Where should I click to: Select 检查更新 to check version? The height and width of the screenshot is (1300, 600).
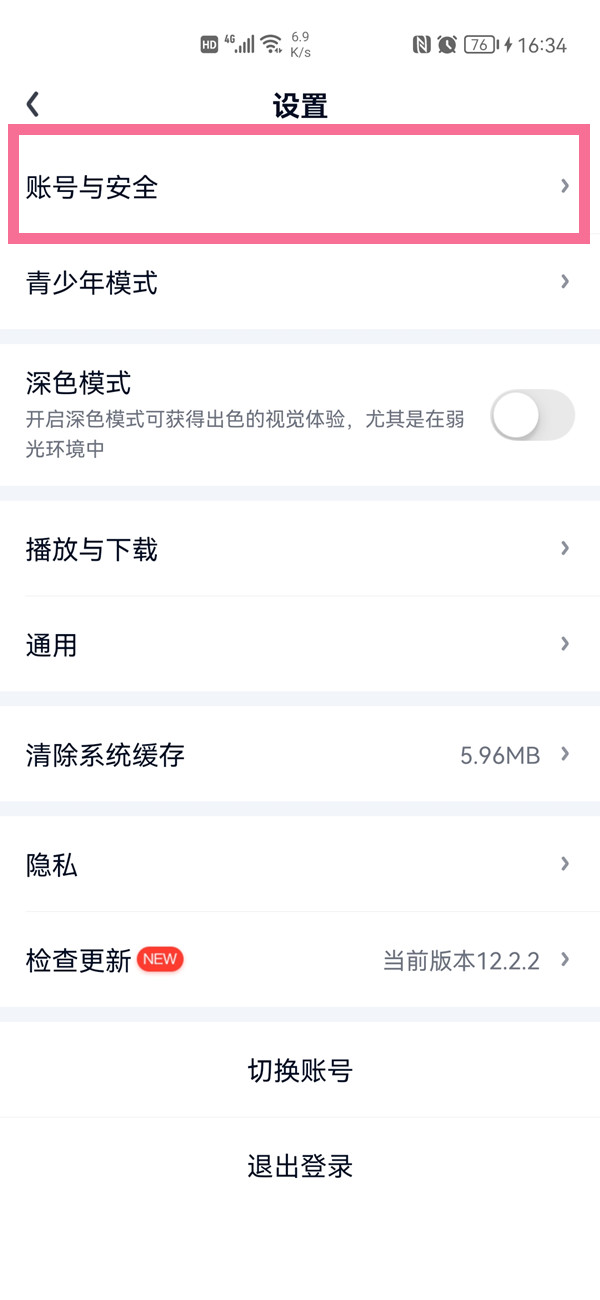[x=298, y=961]
